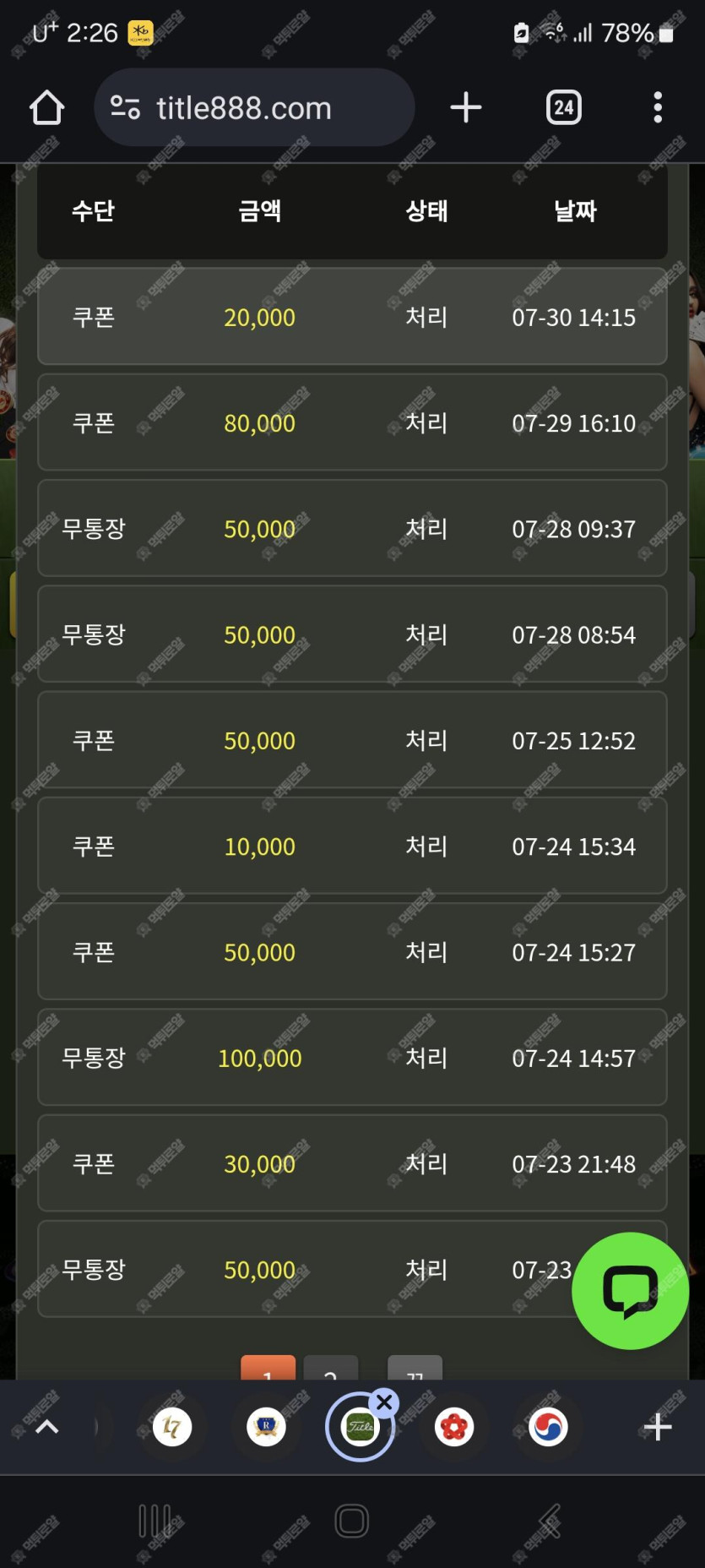This screenshot has height=1568, width=705.
Task: Go to the browser home page
Action: (47, 108)
